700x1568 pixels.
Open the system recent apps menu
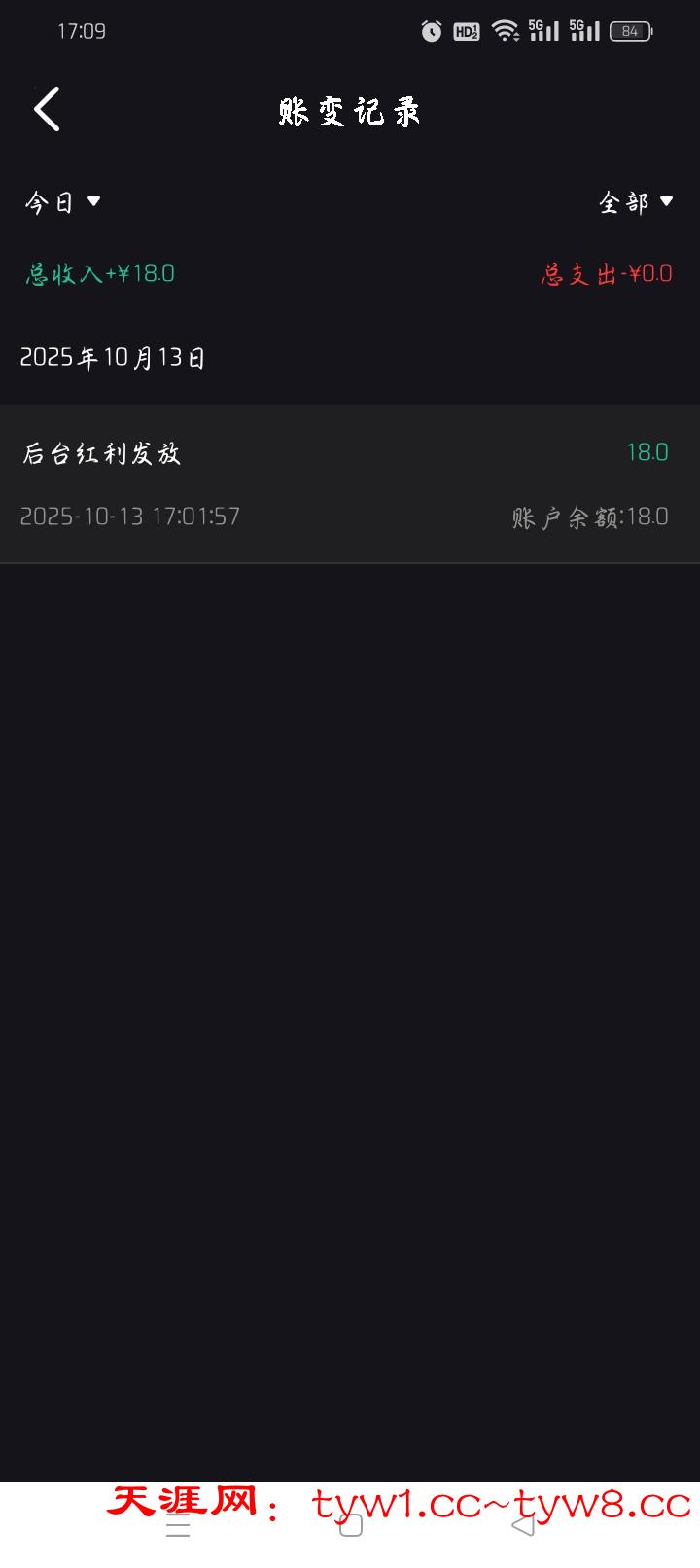pos(178,1526)
